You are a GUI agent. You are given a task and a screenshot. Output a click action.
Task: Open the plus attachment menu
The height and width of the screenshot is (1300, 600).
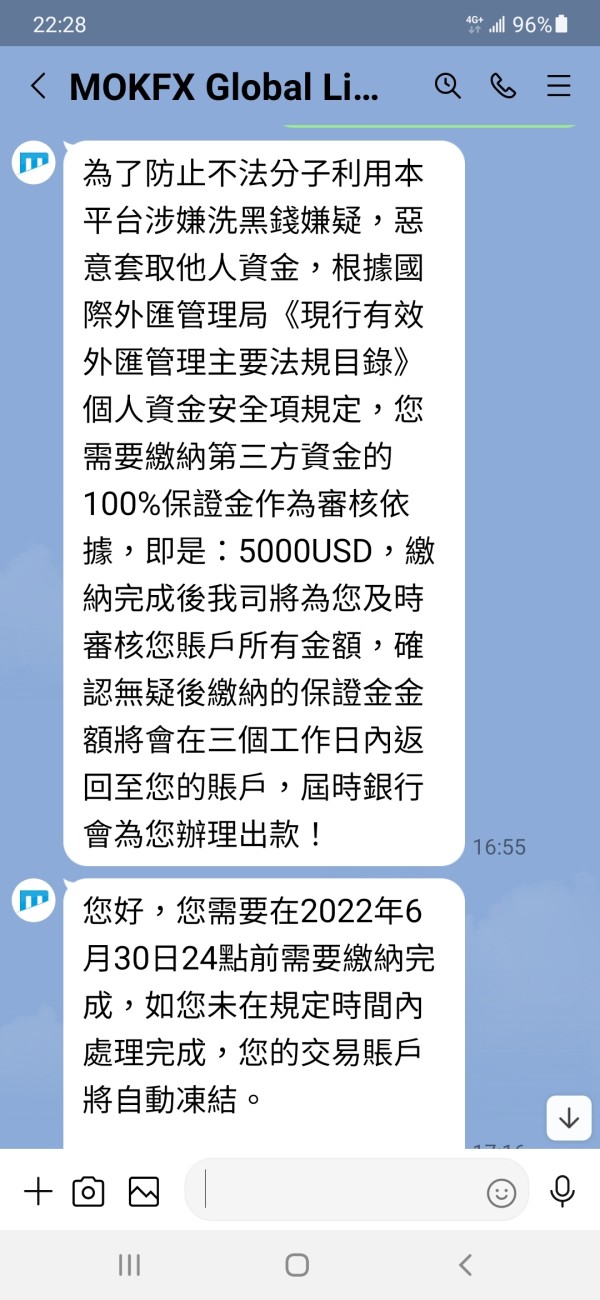click(38, 1191)
